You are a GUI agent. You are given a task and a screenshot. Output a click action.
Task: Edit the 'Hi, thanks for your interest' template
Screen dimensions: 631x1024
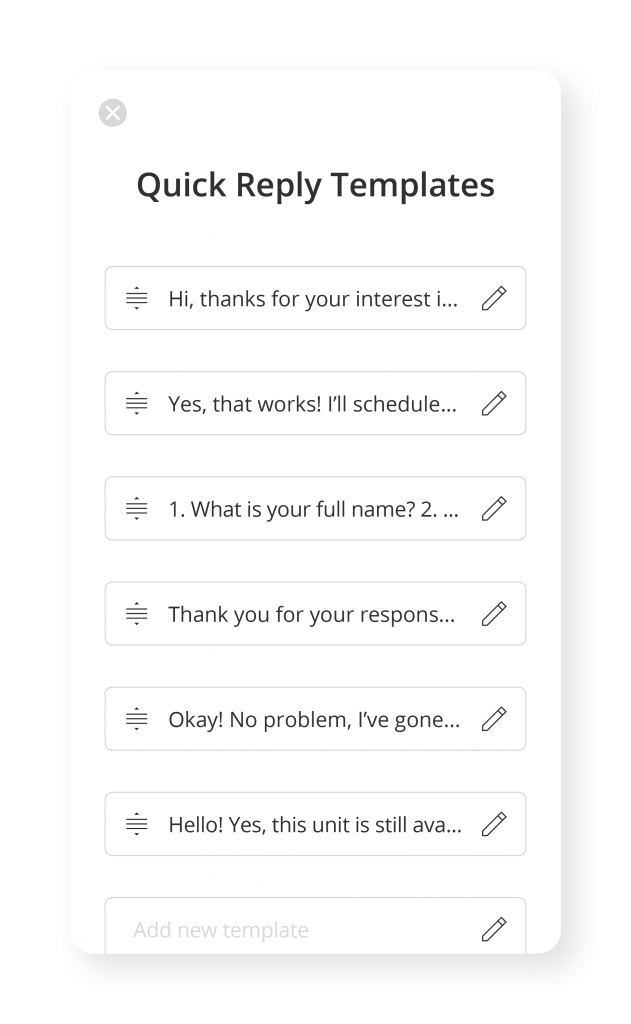click(x=494, y=298)
